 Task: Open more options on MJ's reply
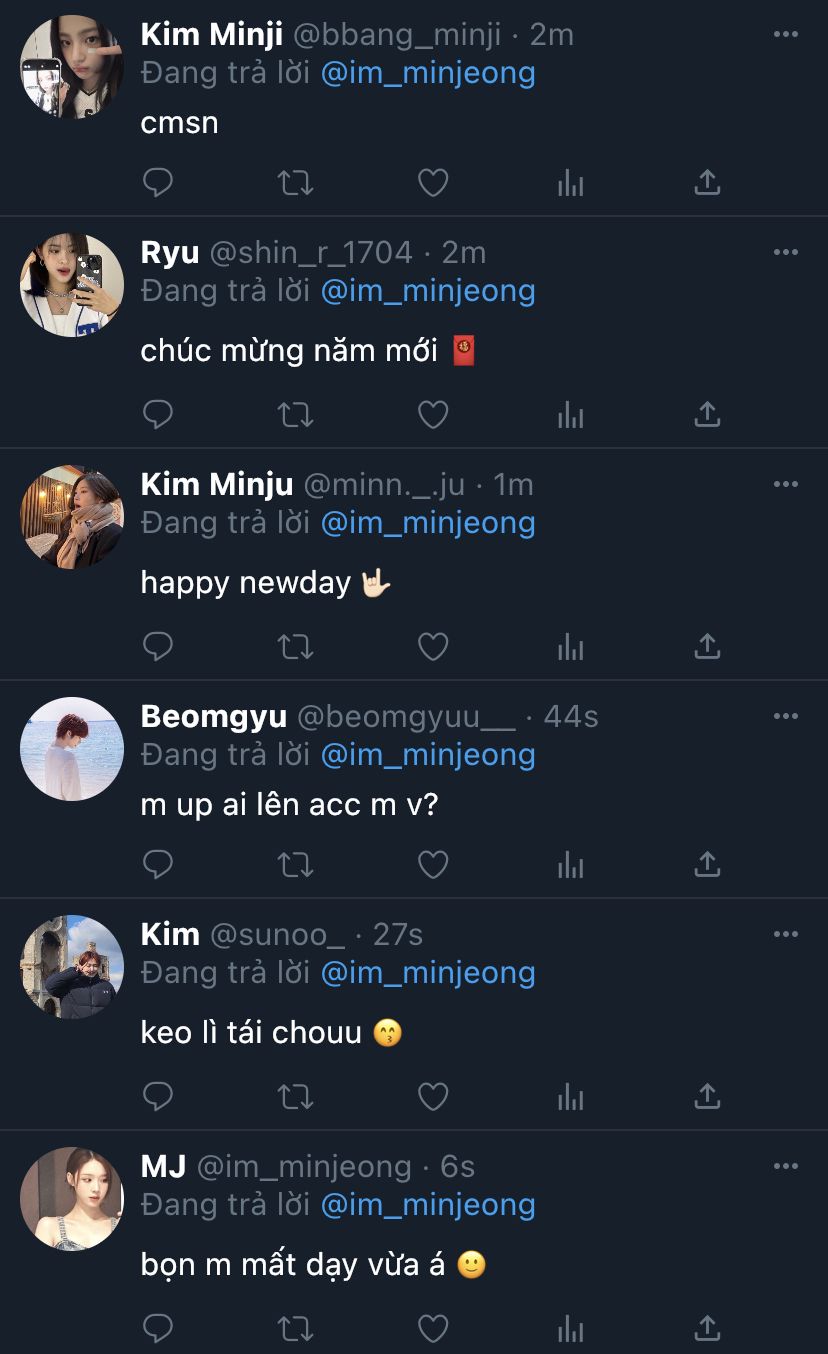click(786, 1166)
